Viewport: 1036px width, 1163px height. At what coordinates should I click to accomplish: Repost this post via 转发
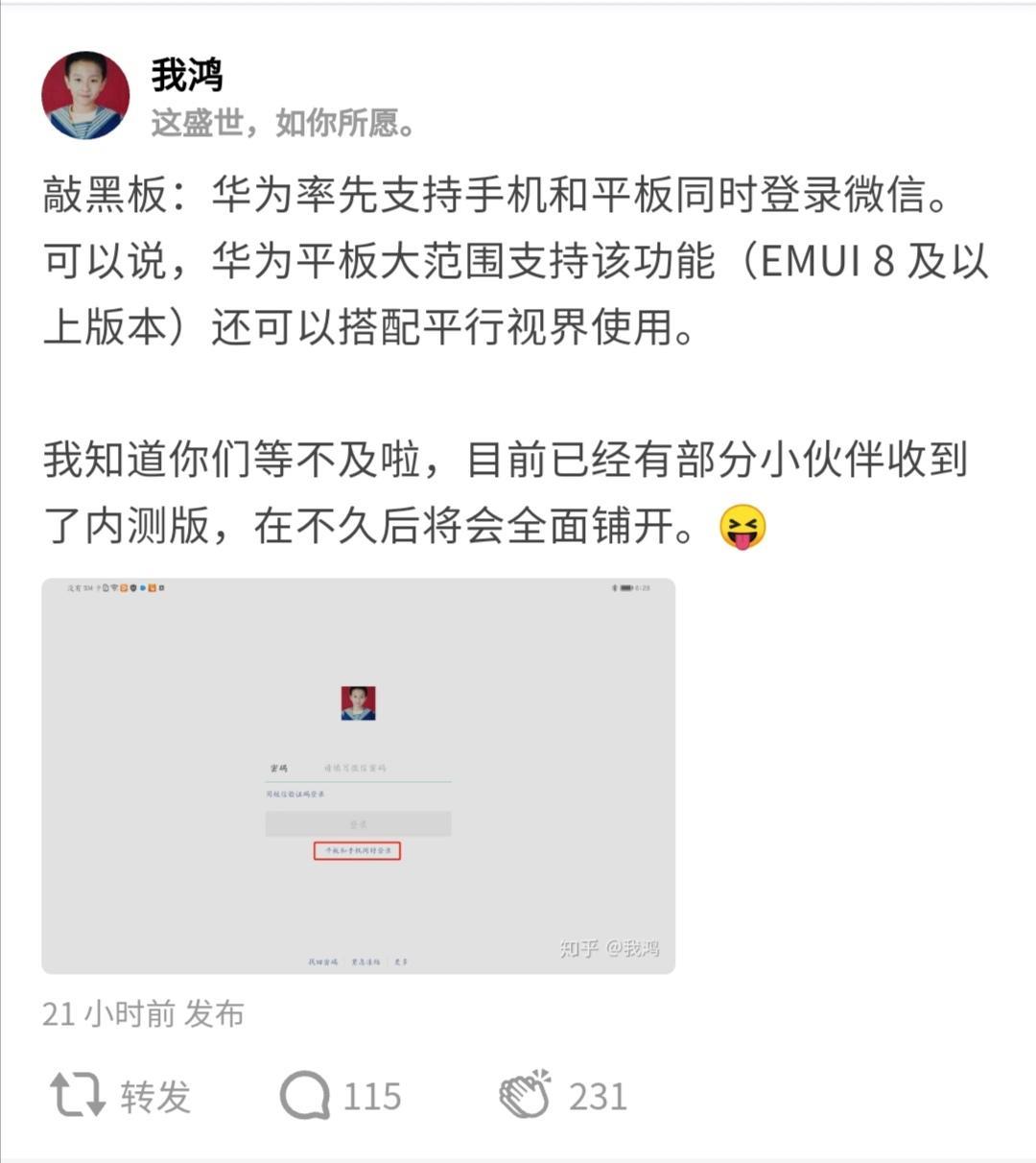click(121, 1096)
